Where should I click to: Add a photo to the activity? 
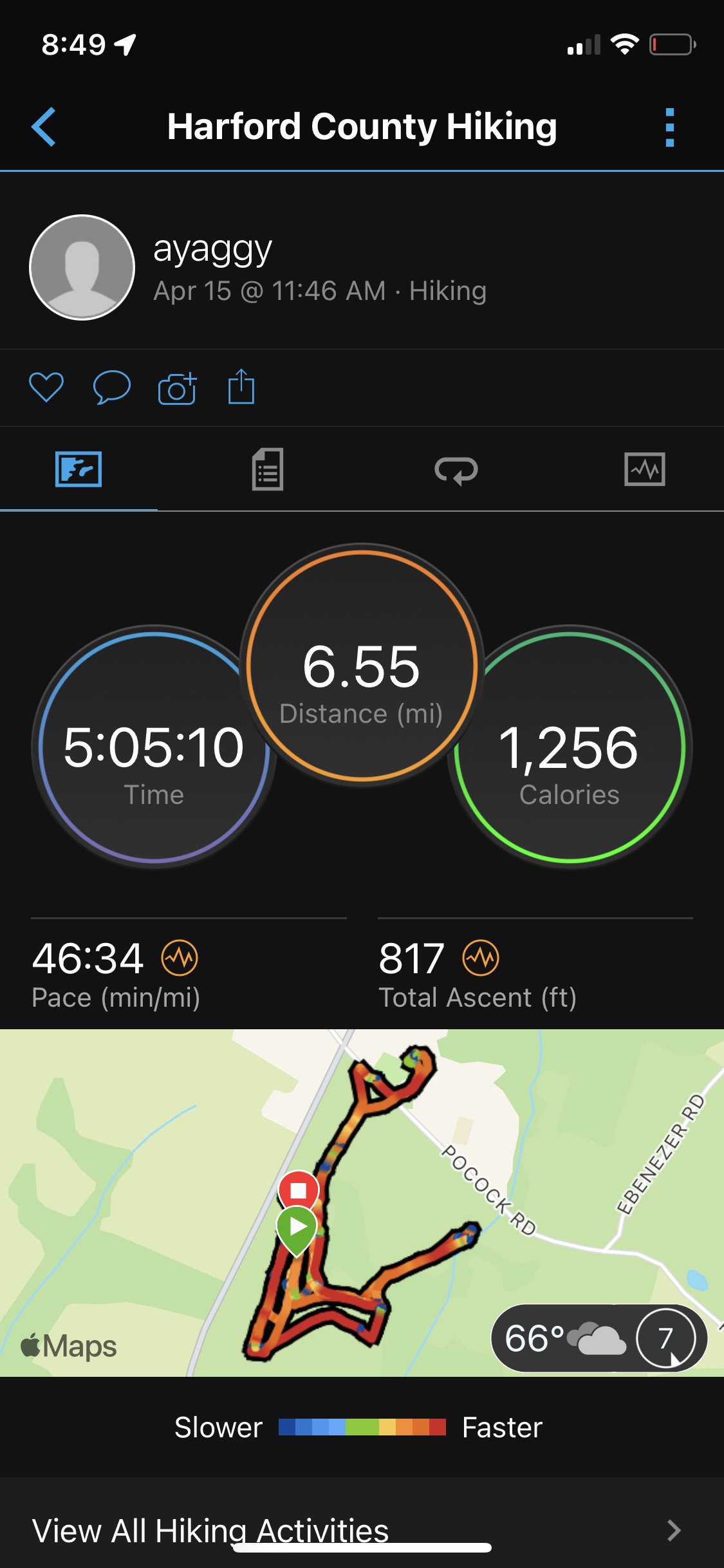tap(177, 387)
